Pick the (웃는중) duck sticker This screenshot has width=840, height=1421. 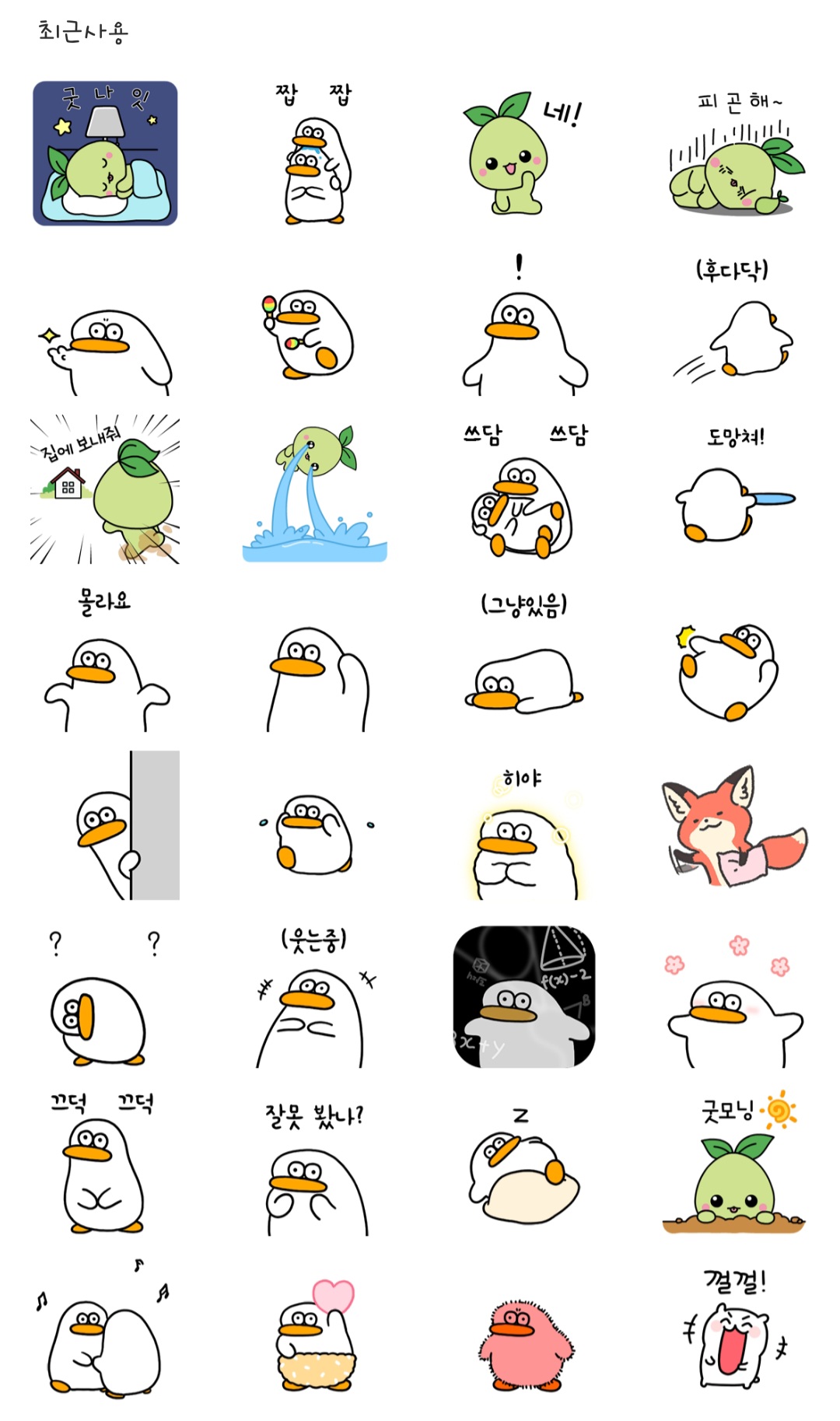(x=314, y=997)
